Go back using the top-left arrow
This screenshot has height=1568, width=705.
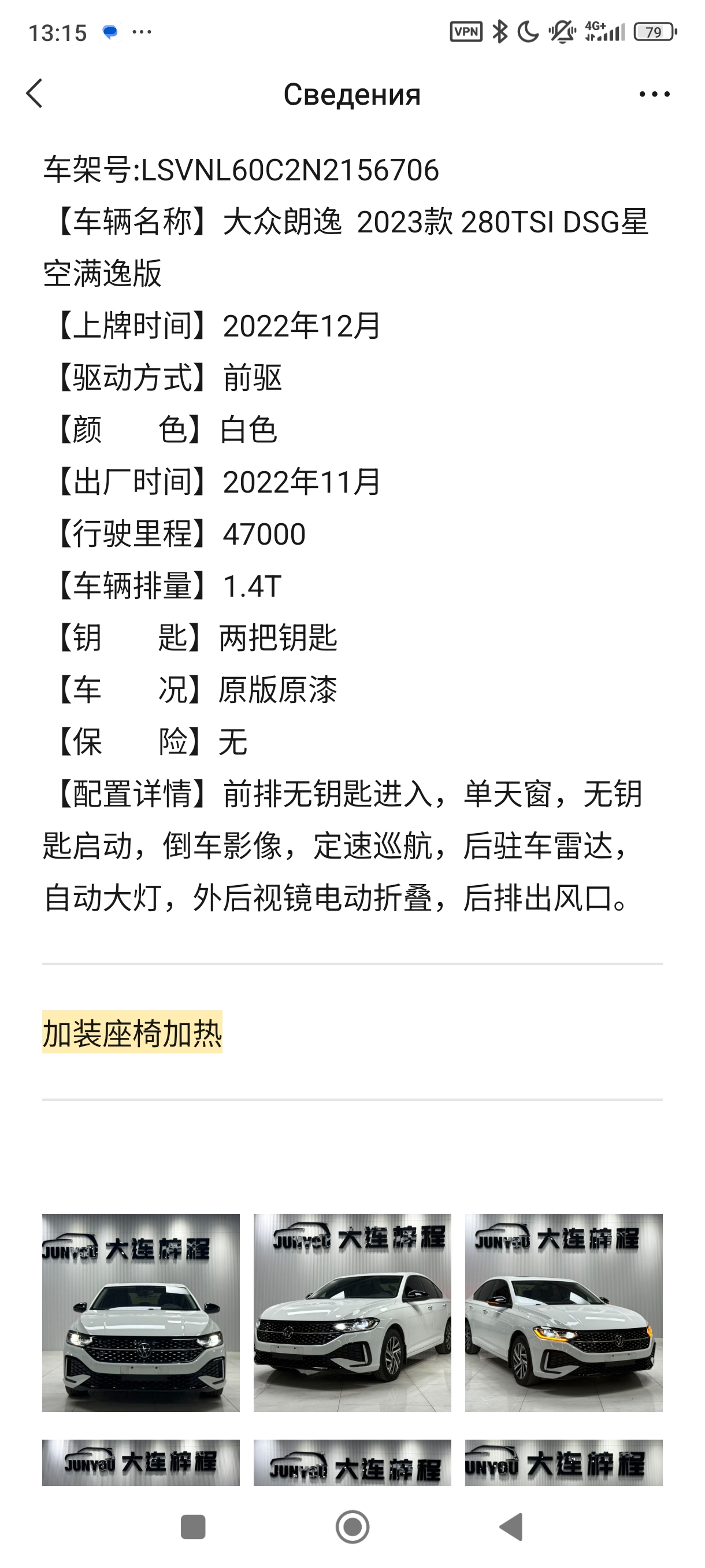(35, 94)
